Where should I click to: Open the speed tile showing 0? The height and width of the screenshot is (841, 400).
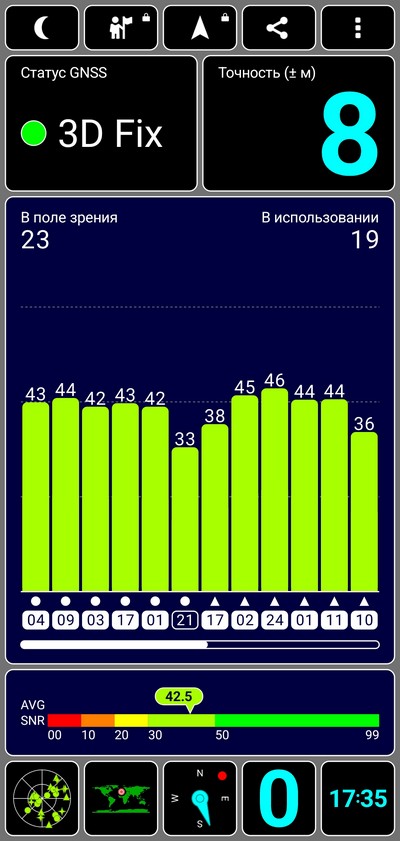click(279, 798)
